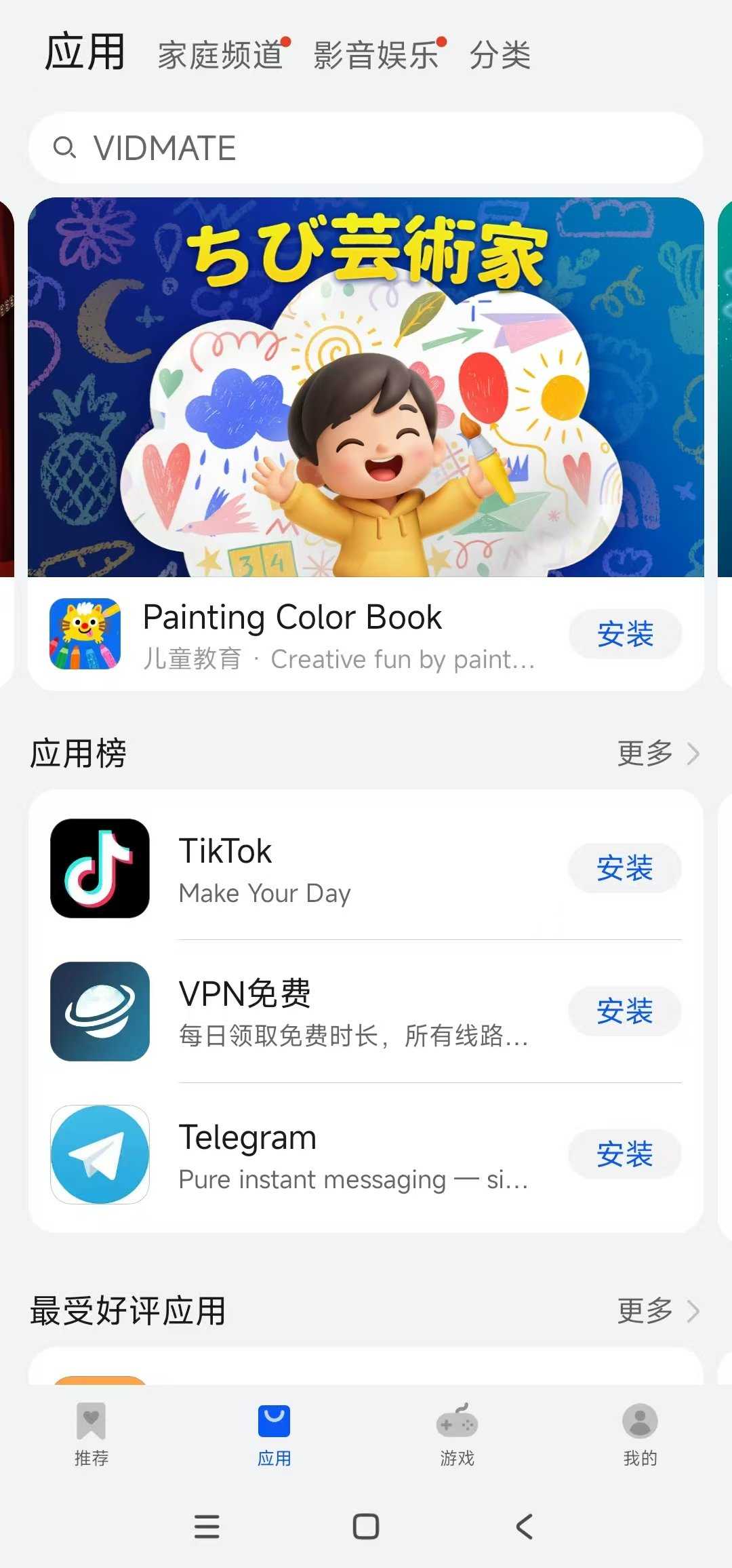The height and width of the screenshot is (1568, 732).
Task: Open the VIDMATE search box
Action: [366, 148]
